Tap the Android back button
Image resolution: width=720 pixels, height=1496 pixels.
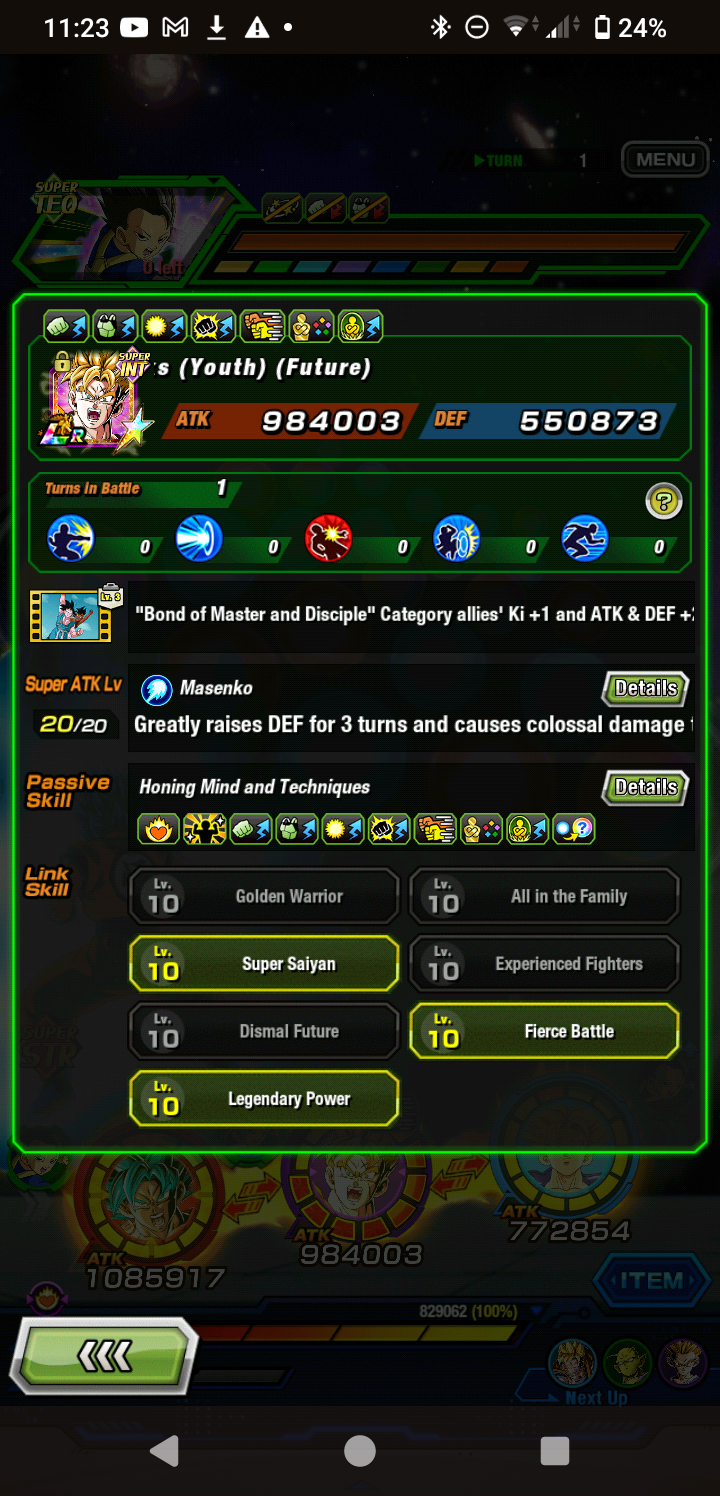tap(165, 1451)
